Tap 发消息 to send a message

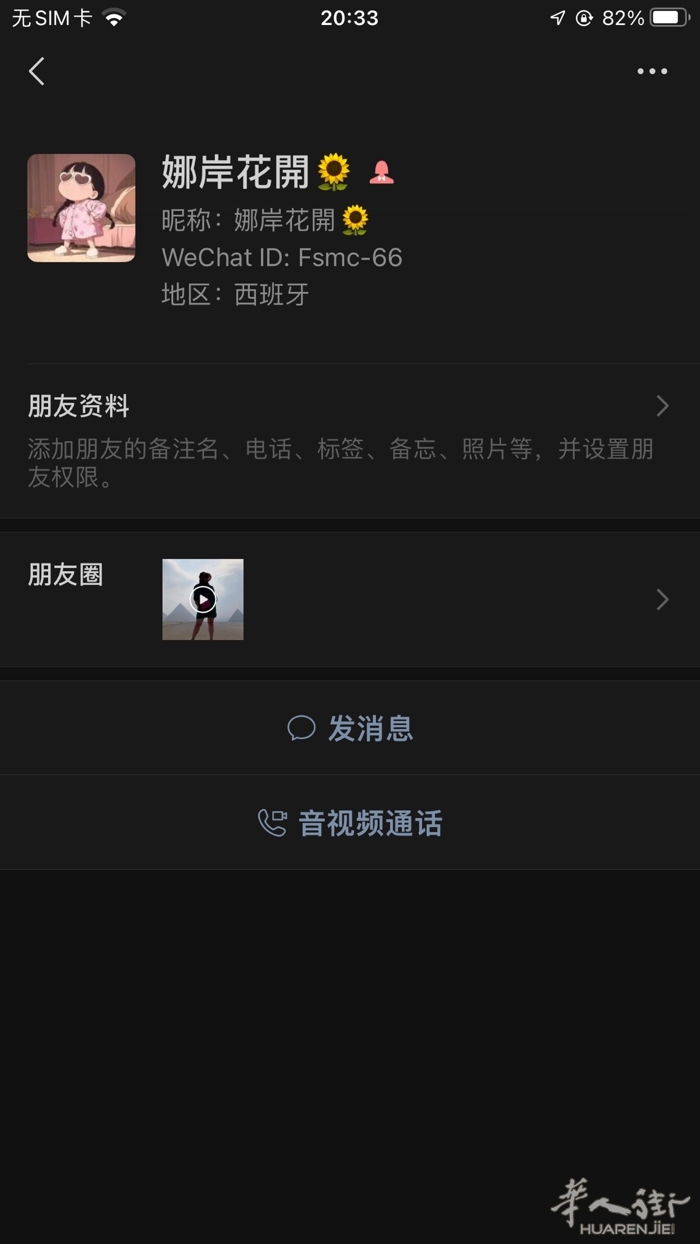pyautogui.click(x=350, y=728)
